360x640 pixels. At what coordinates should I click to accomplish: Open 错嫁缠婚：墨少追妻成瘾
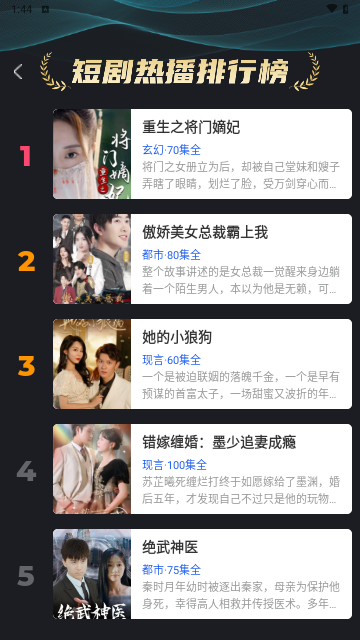(x=202, y=469)
